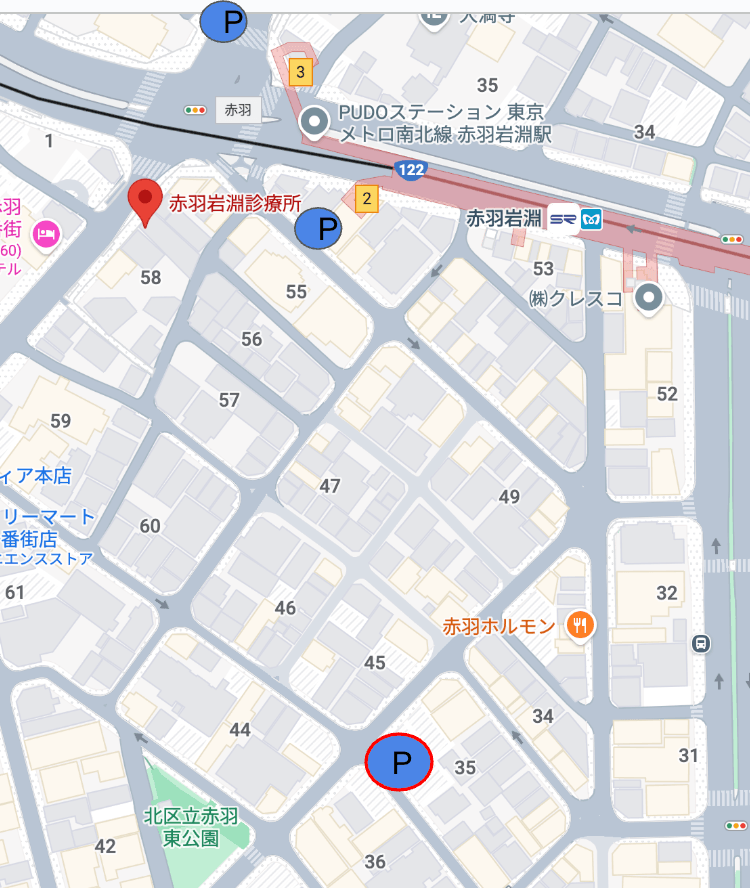Image resolution: width=750 pixels, height=888 pixels.
Task: Tap the bus stop icon near block 32
Action: (703, 643)
